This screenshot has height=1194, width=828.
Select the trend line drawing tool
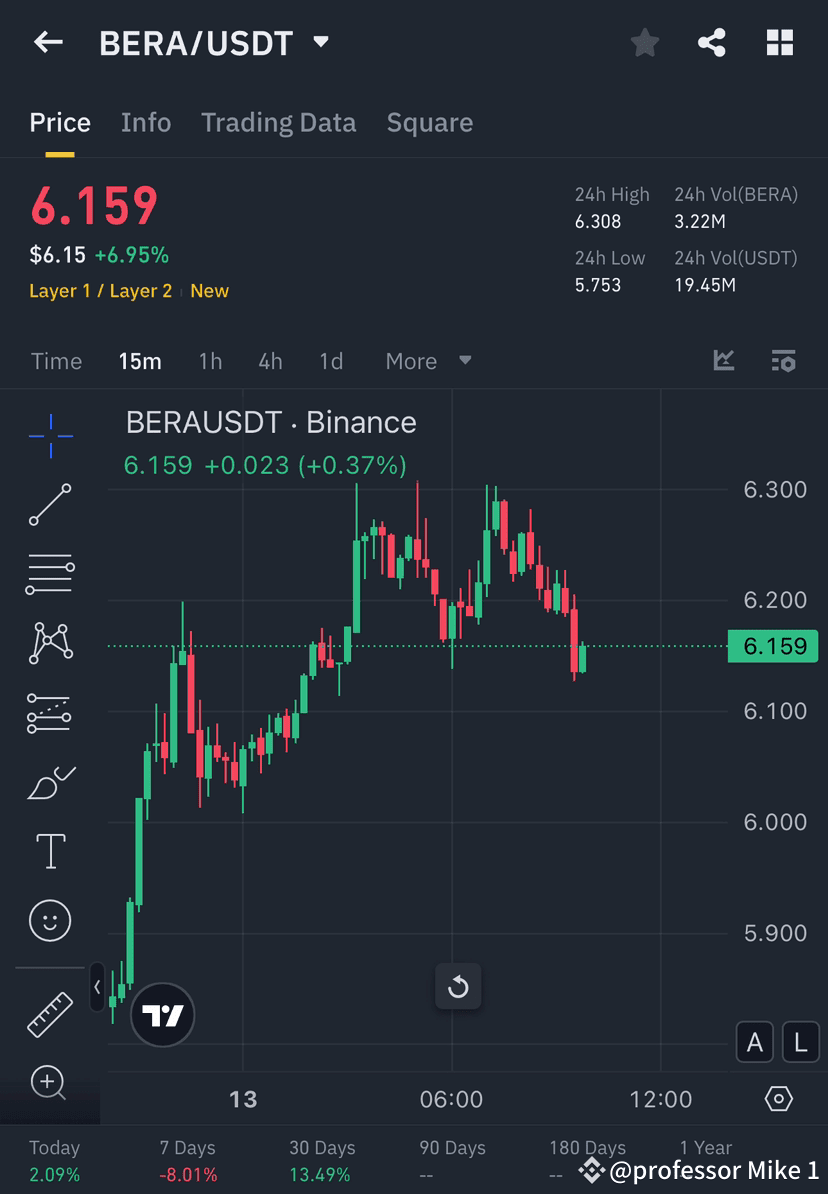coord(50,505)
